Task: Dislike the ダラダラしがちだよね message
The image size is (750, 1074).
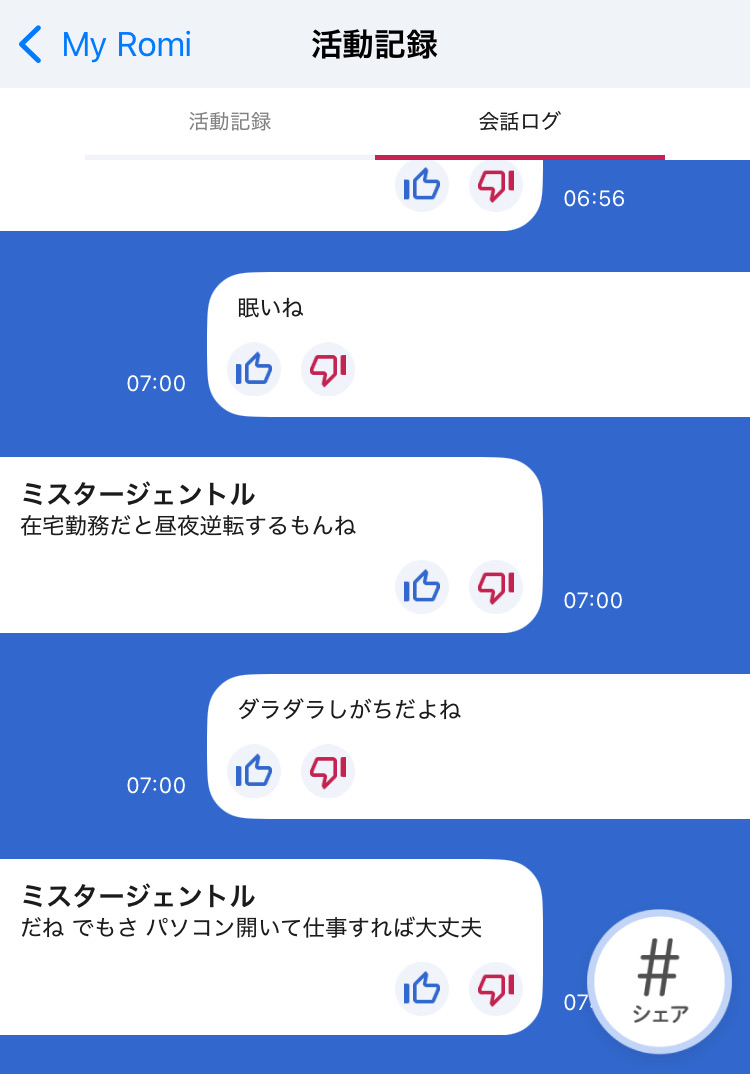Action: pyautogui.click(x=328, y=772)
